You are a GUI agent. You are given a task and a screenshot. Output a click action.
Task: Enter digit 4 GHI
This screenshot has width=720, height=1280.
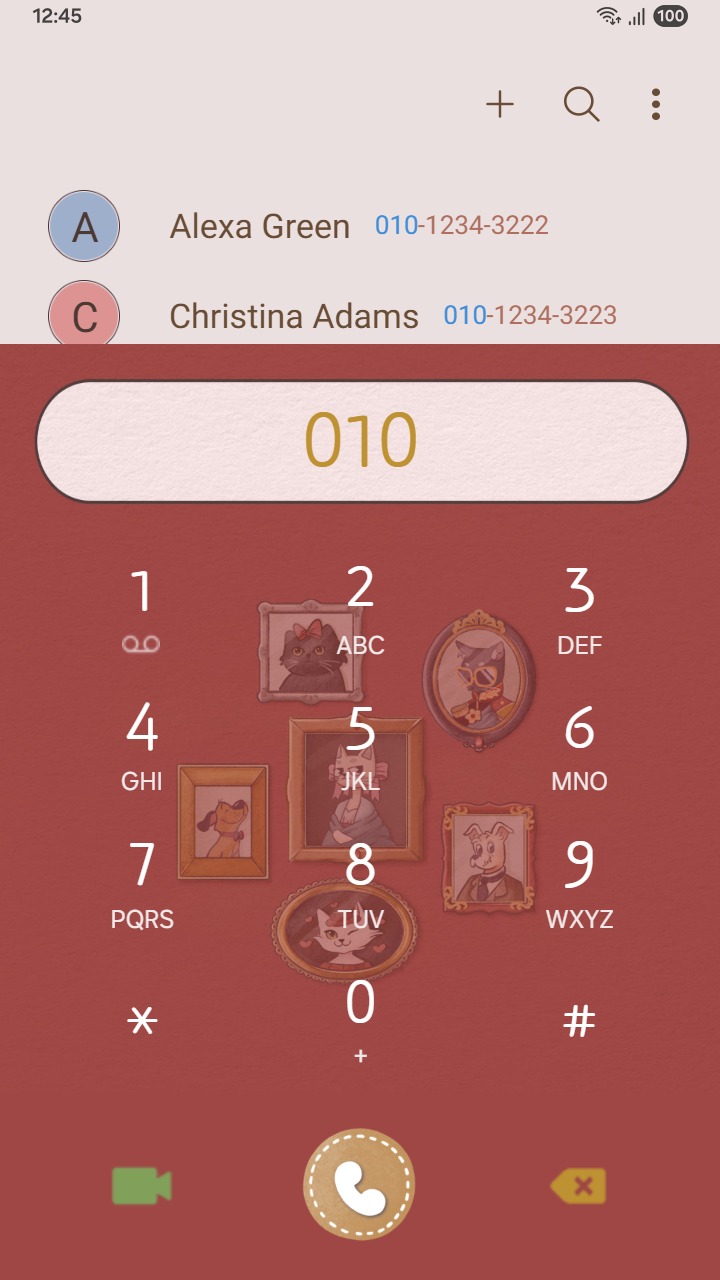tap(142, 746)
